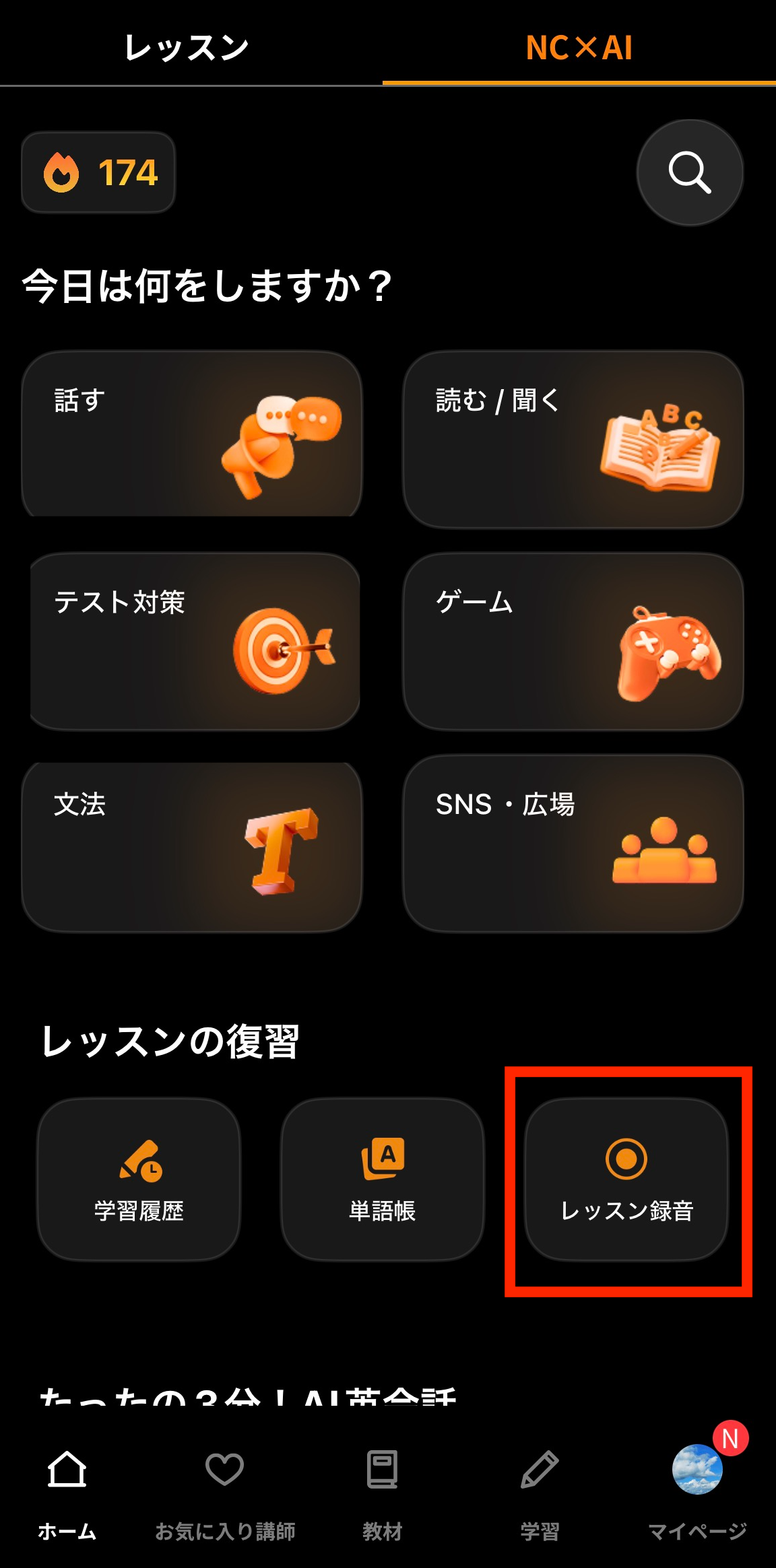Open the 単語帳 vocabulary book
Viewport: 776px width, 1568px height.
pyautogui.click(x=383, y=1180)
